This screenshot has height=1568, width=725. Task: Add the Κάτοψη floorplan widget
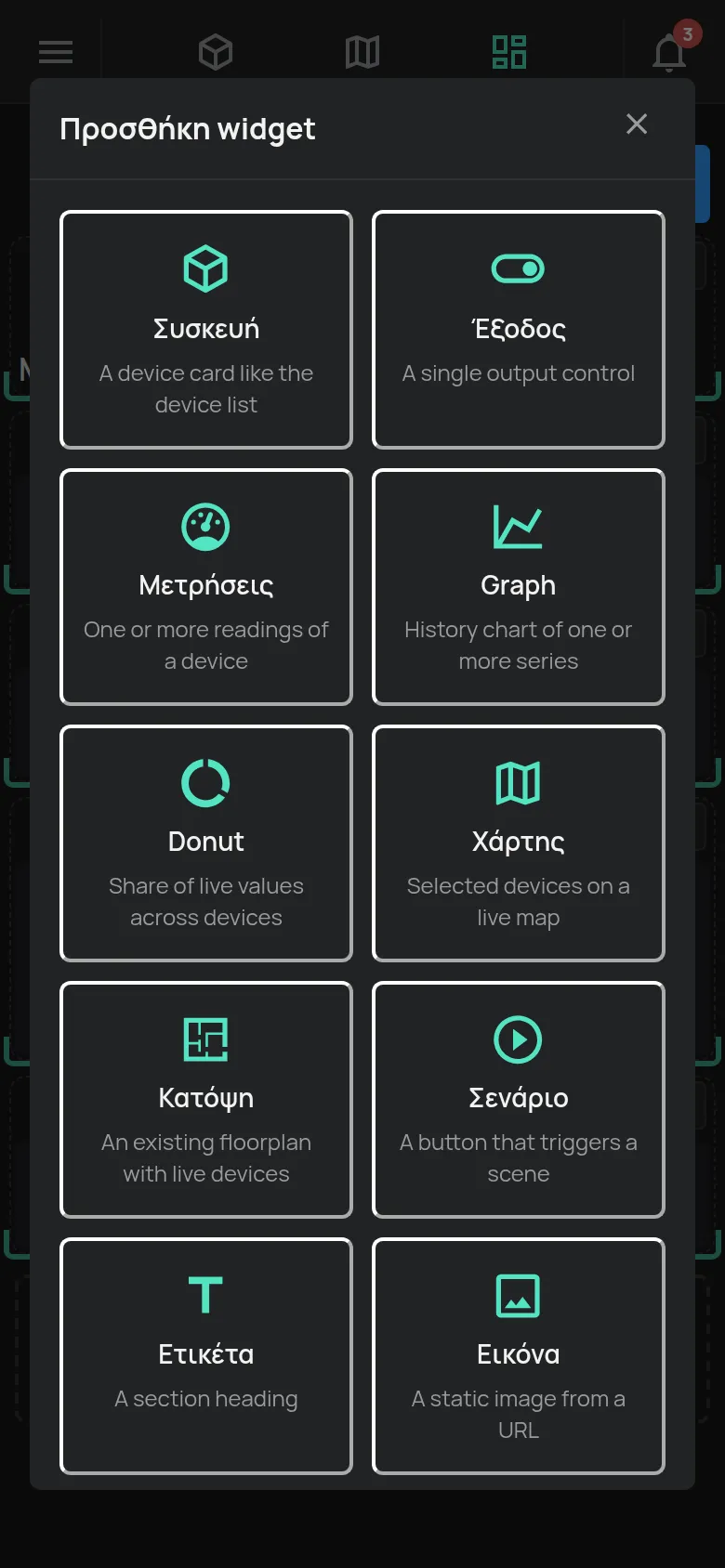pyautogui.click(x=206, y=1100)
